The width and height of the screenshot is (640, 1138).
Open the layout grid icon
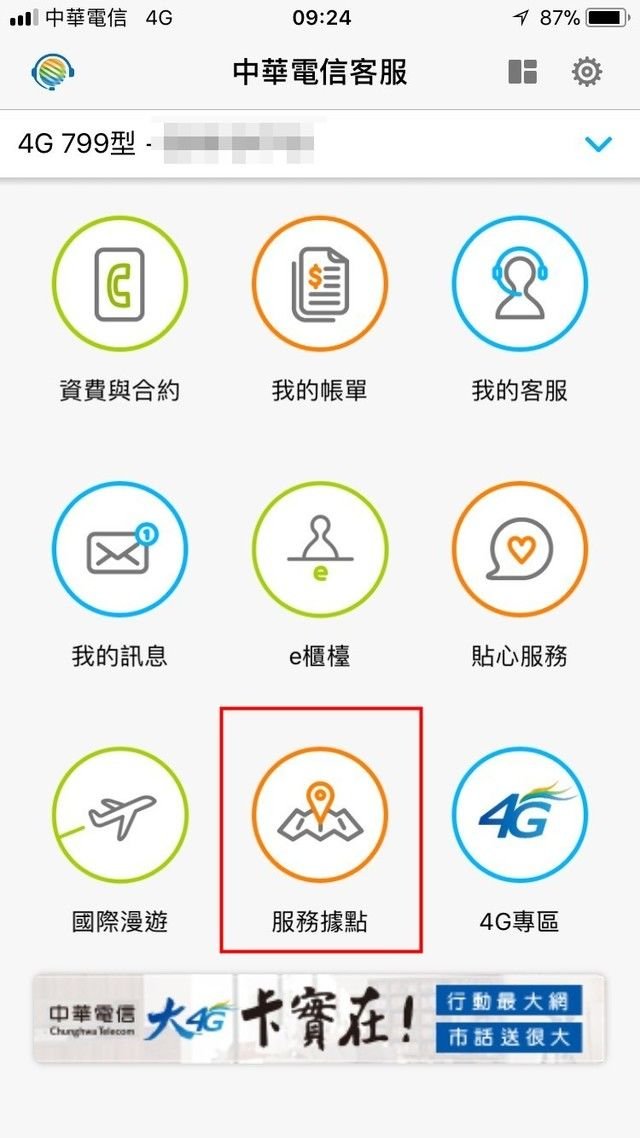point(522,72)
